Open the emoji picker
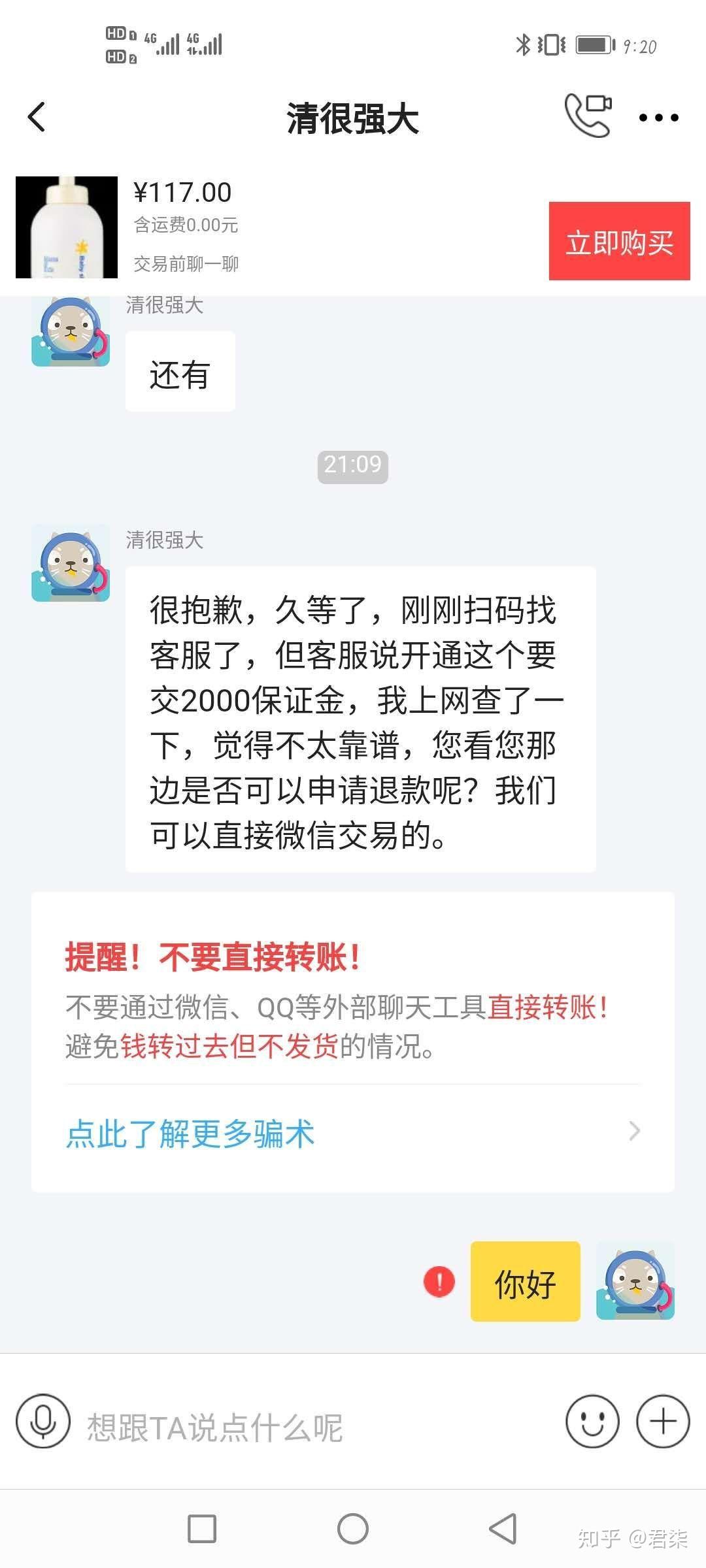The height and width of the screenshot is (1568, 706). 592,1421
